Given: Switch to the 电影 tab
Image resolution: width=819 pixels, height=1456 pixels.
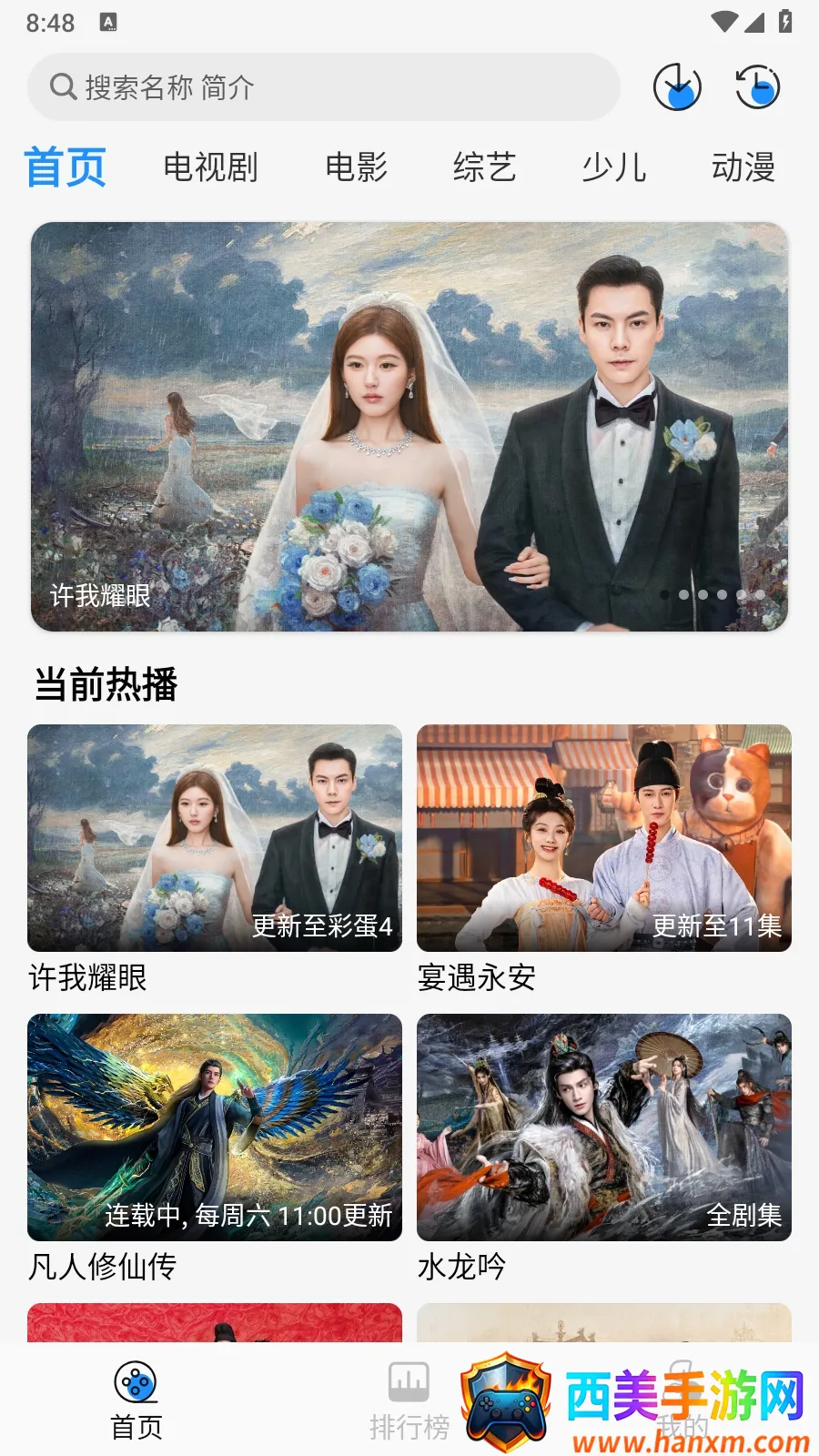Looking at the screenshot, I should coord(356,167).
